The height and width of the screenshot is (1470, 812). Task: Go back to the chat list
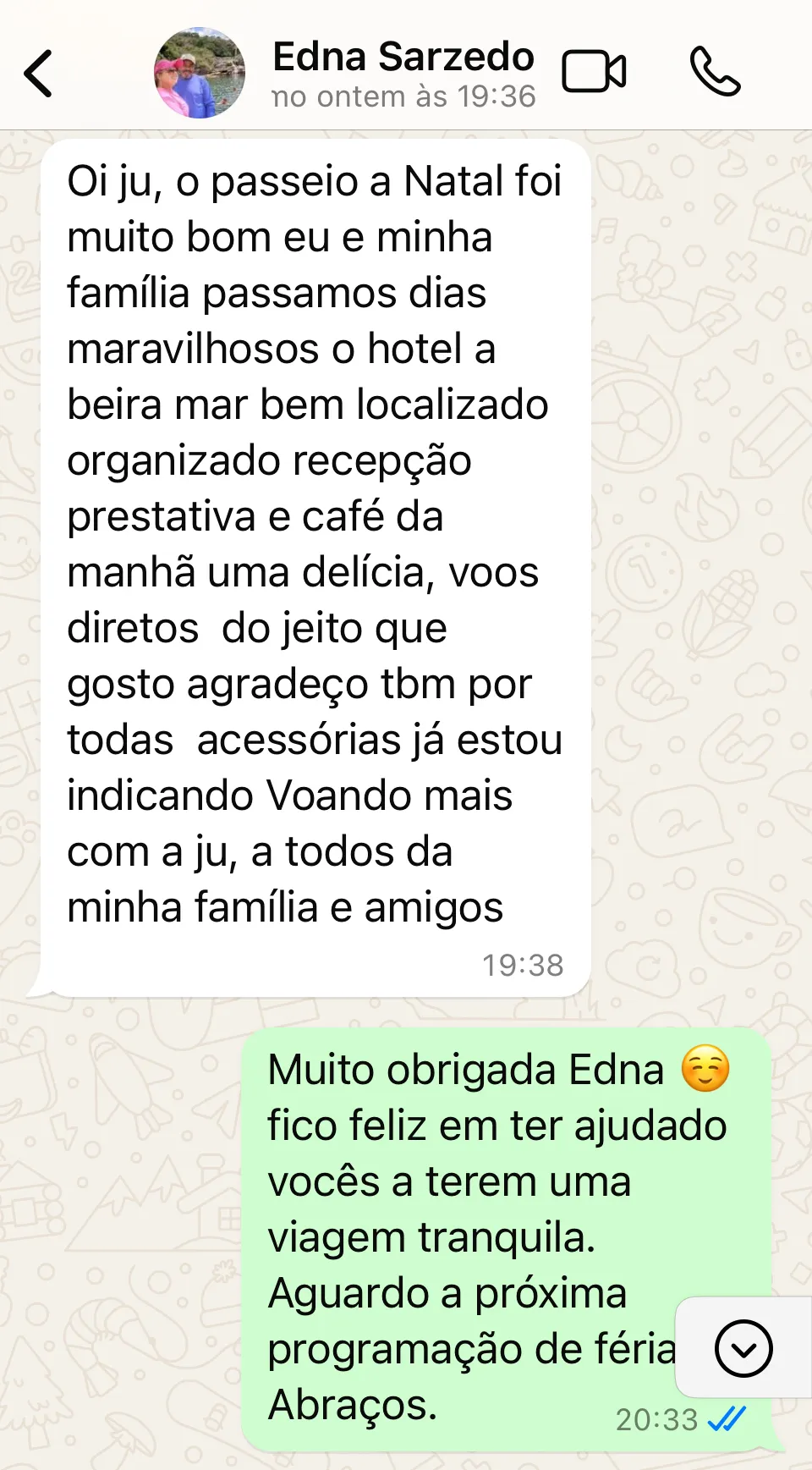click(39, 74)
